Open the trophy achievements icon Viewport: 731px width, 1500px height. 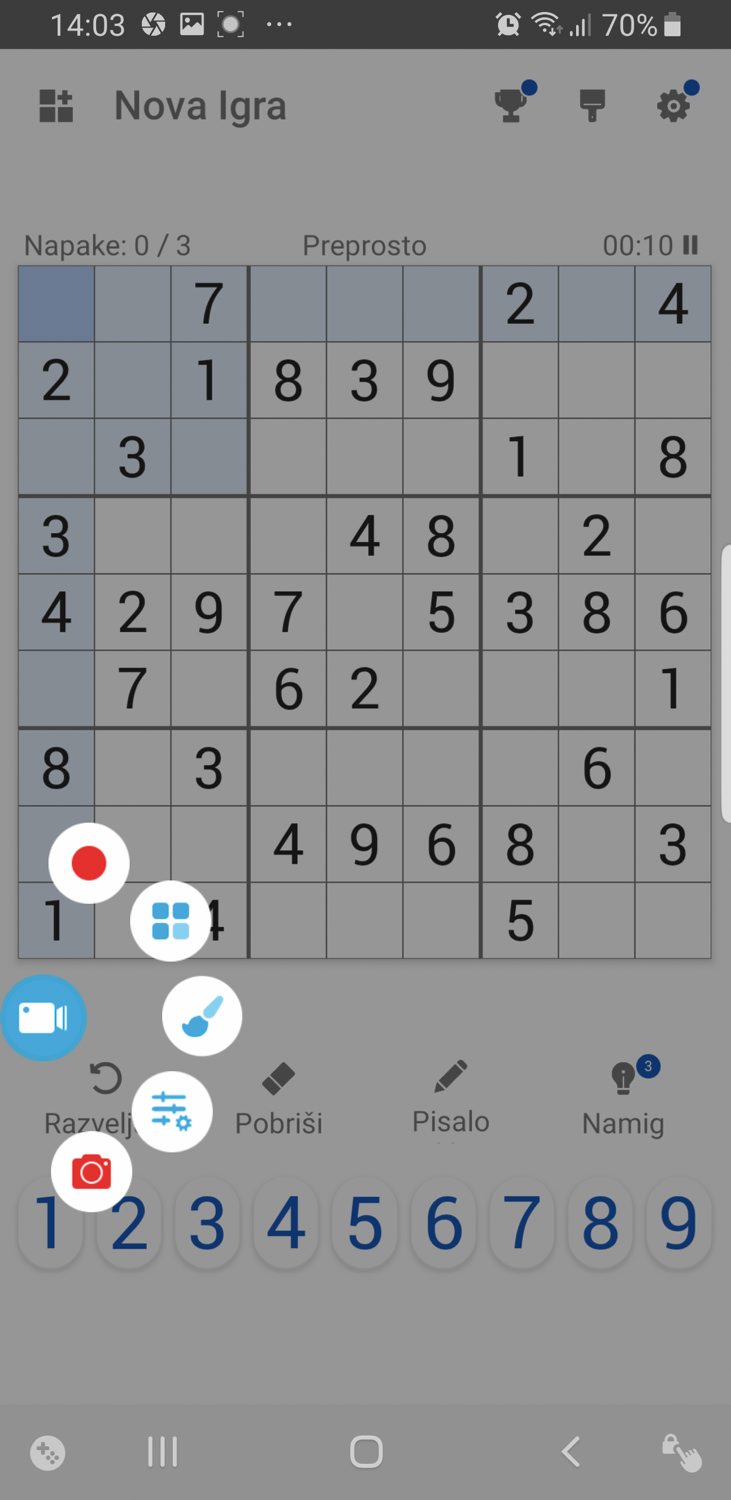point(512,105)
